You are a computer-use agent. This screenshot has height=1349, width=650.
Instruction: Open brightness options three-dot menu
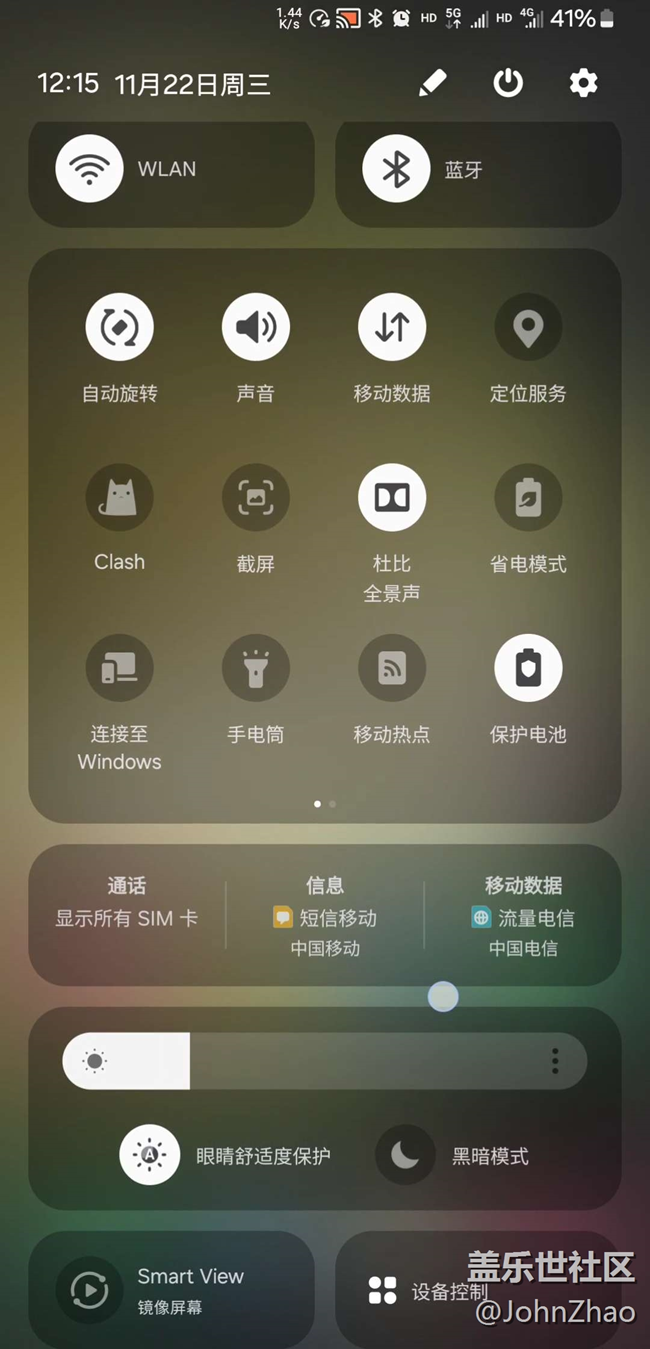pyautogui.click(x=555, y=1061)
